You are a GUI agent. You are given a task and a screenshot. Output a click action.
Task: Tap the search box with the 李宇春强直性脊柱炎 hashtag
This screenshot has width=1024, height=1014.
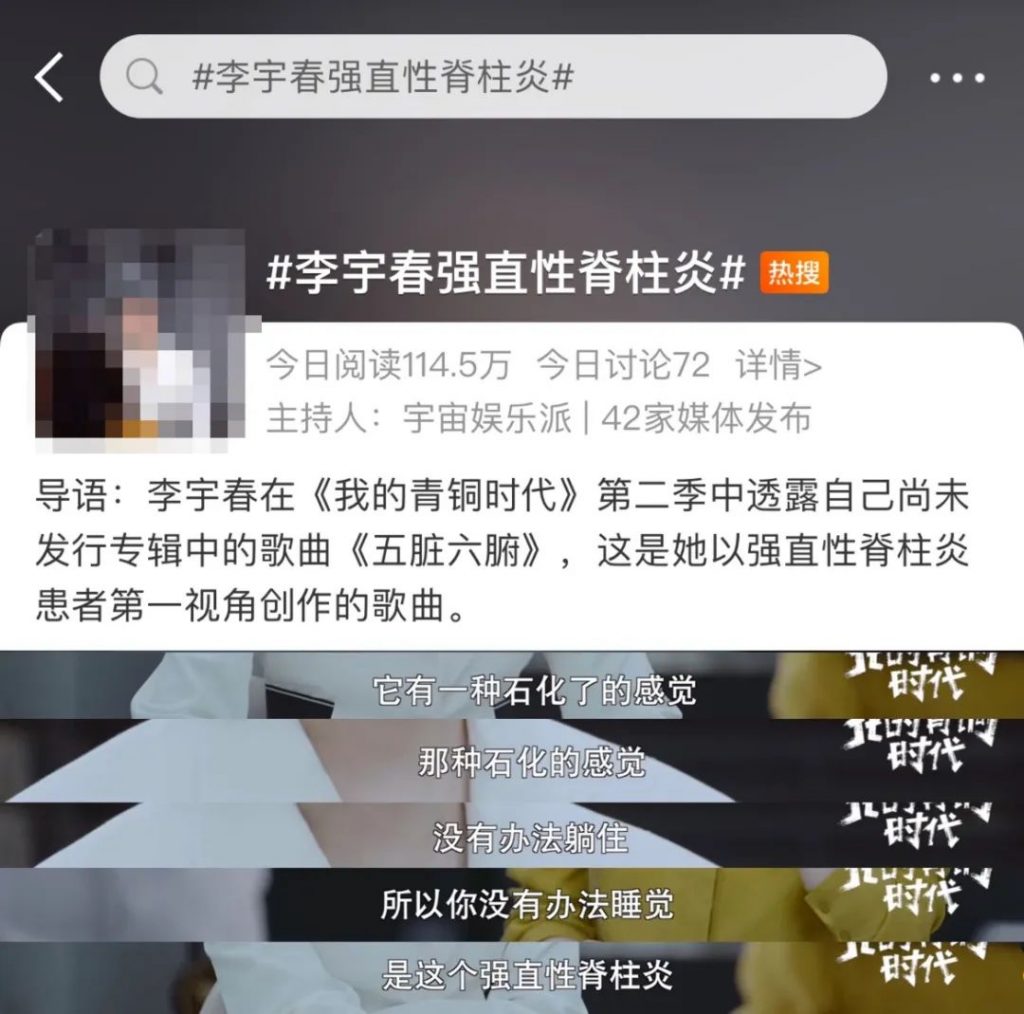493,77
